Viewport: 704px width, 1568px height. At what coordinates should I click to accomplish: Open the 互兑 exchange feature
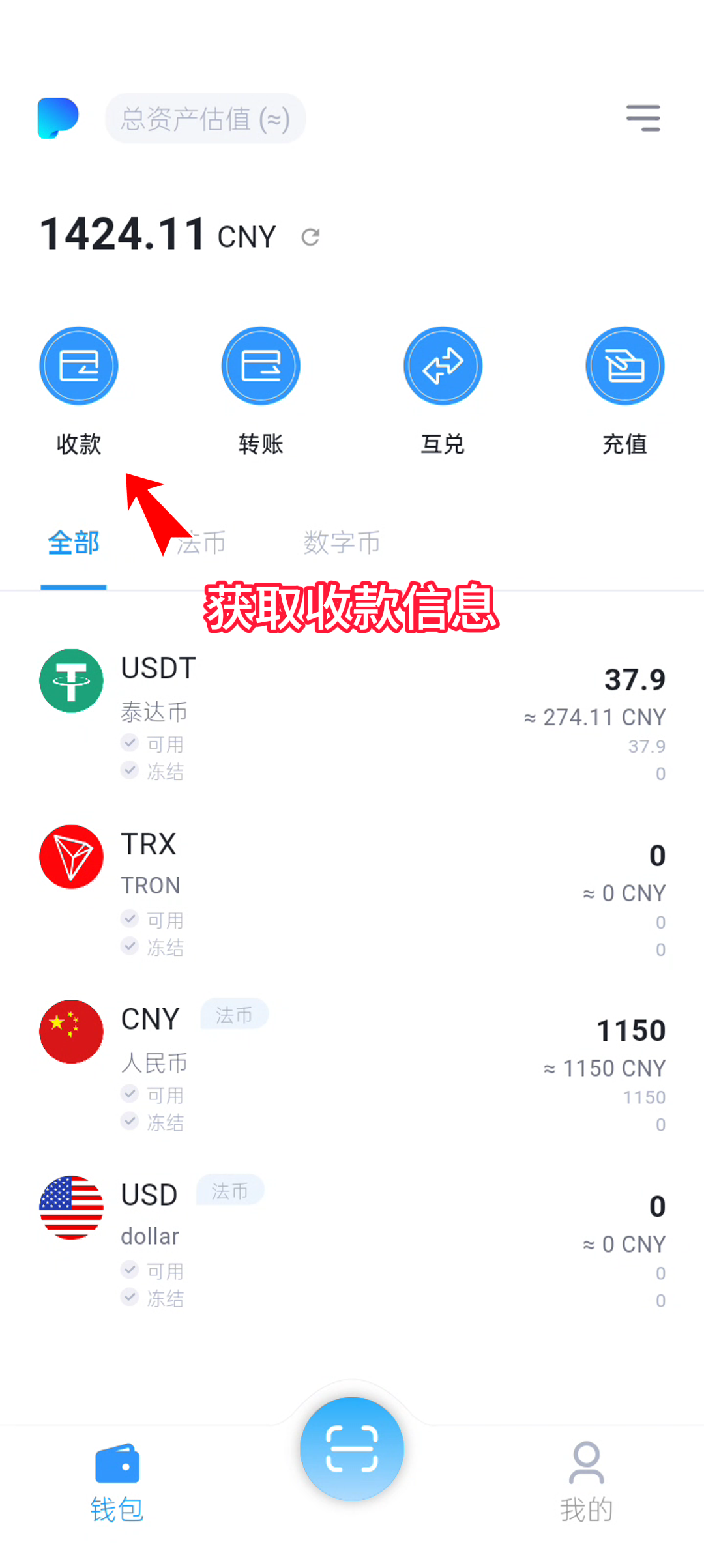tap(443, 366)
